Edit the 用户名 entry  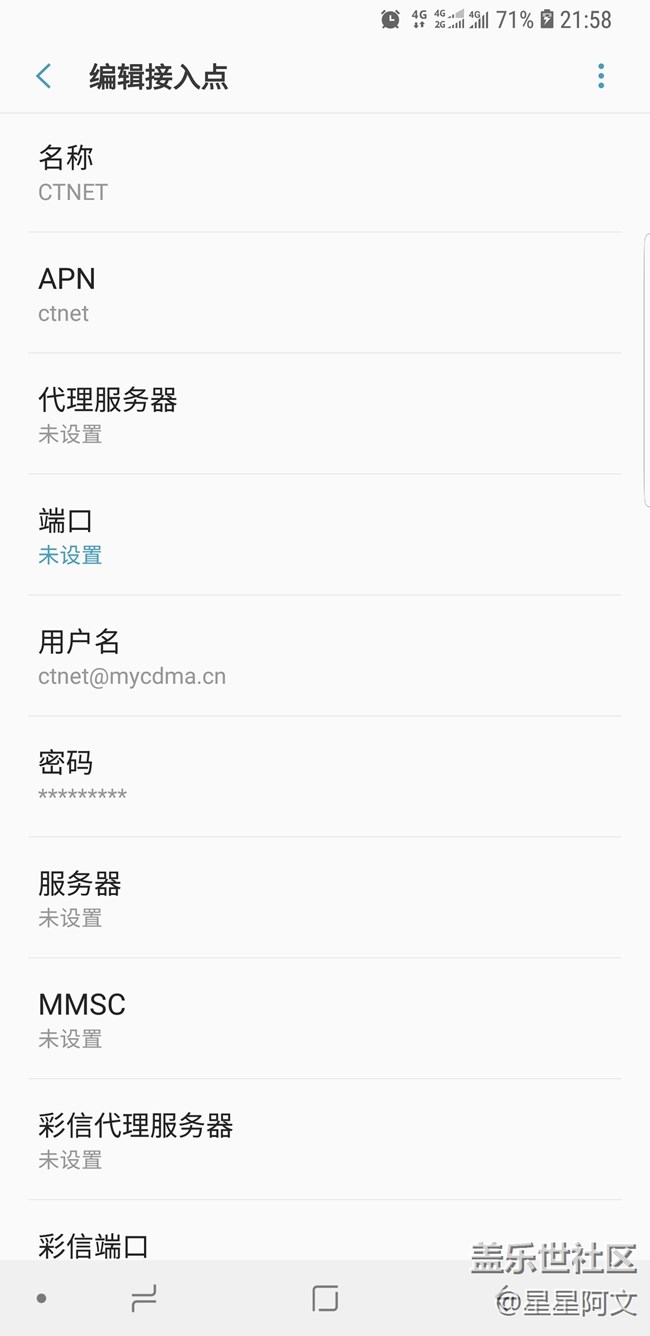pos(325,656)
